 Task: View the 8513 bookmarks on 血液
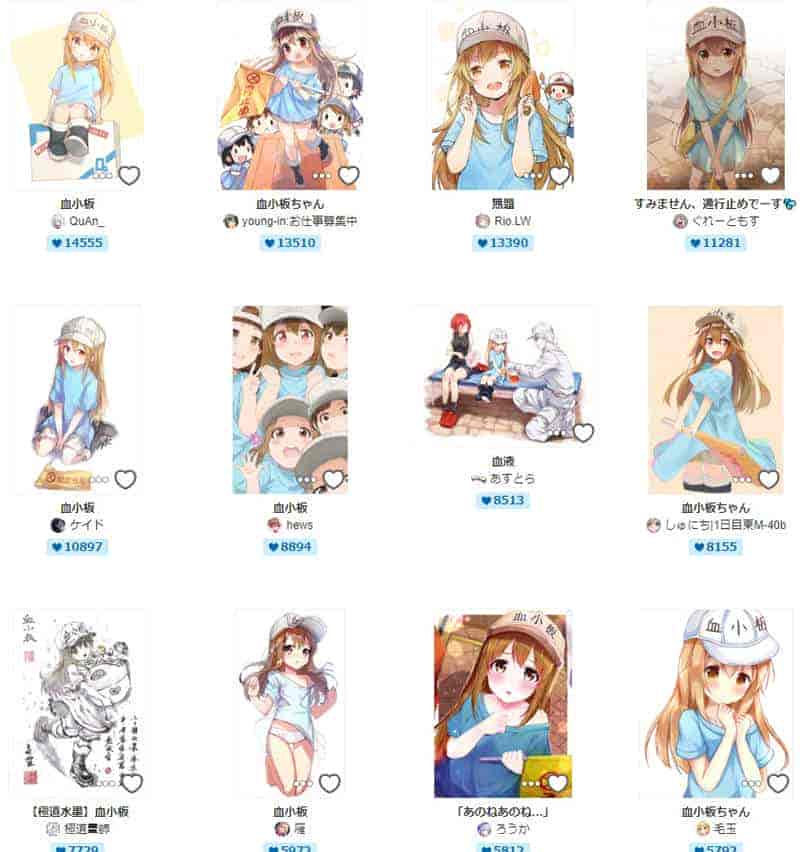pos(502,501)
